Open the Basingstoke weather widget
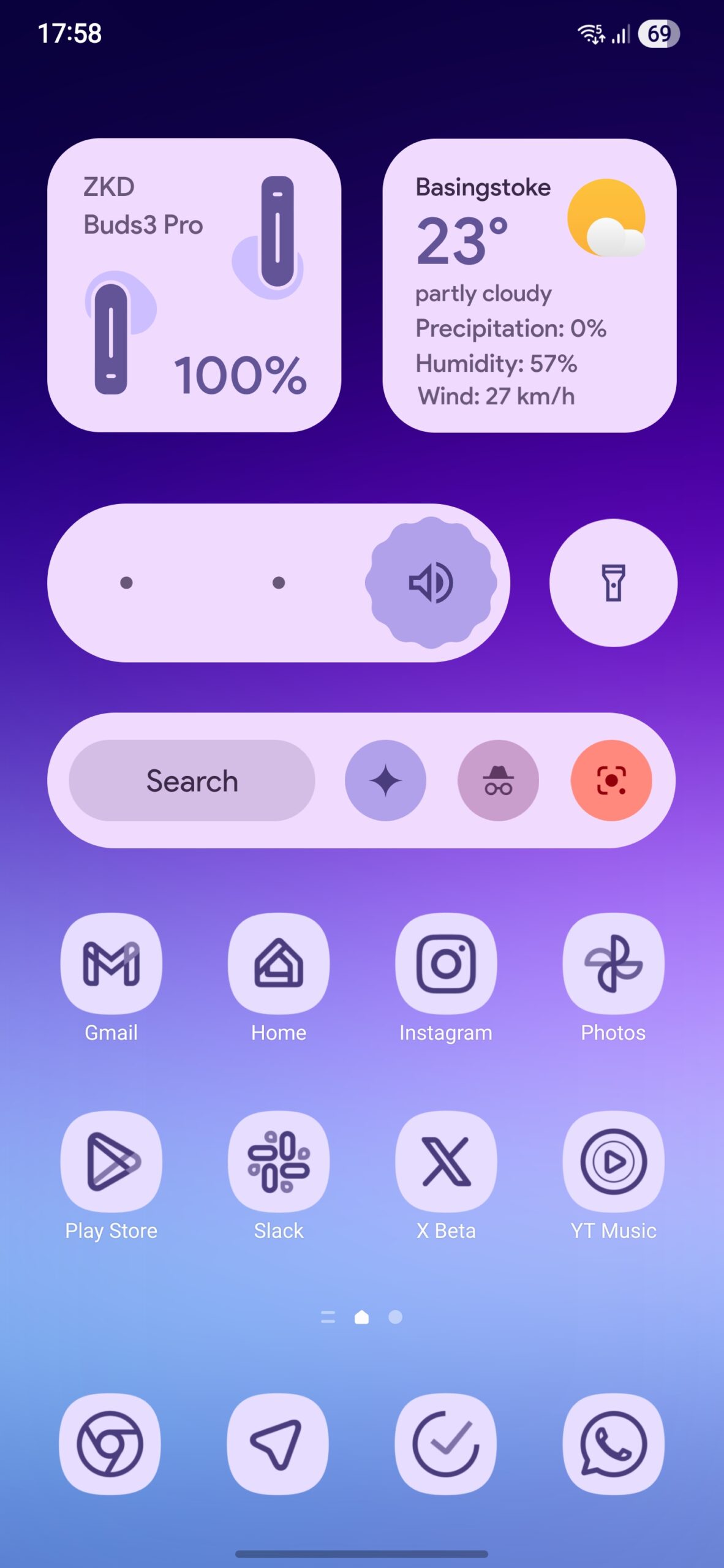The height and width of the screenshot is (1568, 724). pyautogui.click(x=529, y=285)
